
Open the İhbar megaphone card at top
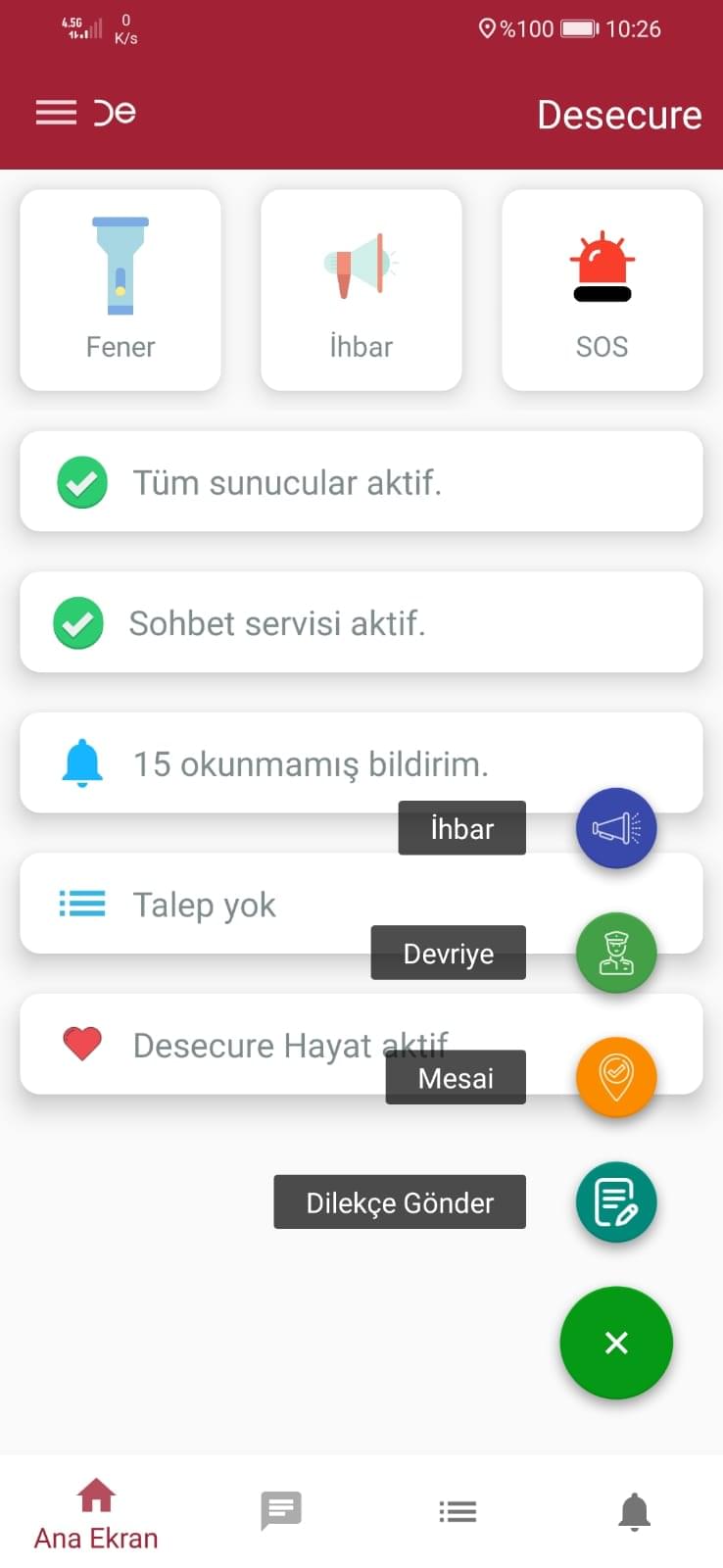(361, 290)
